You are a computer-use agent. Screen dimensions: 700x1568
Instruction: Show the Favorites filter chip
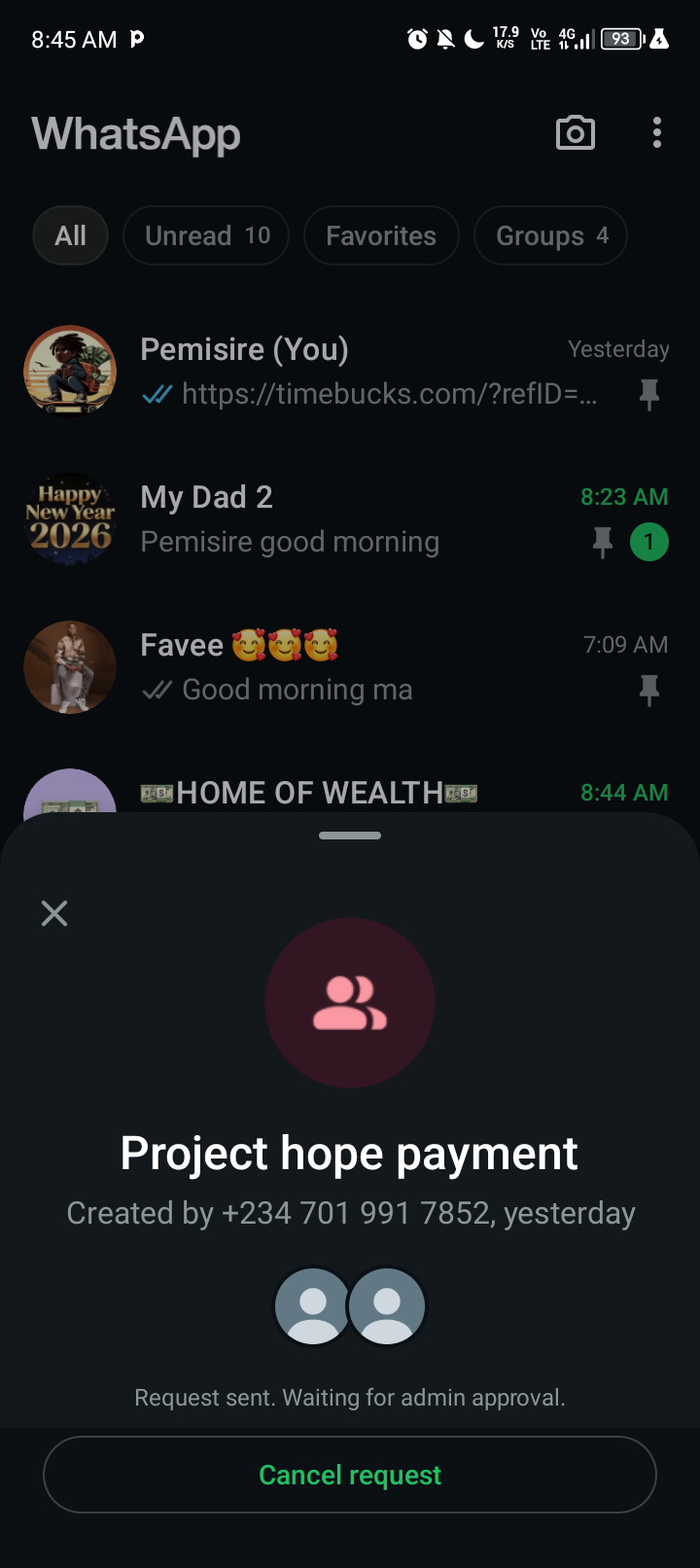(x=381, y=235)
